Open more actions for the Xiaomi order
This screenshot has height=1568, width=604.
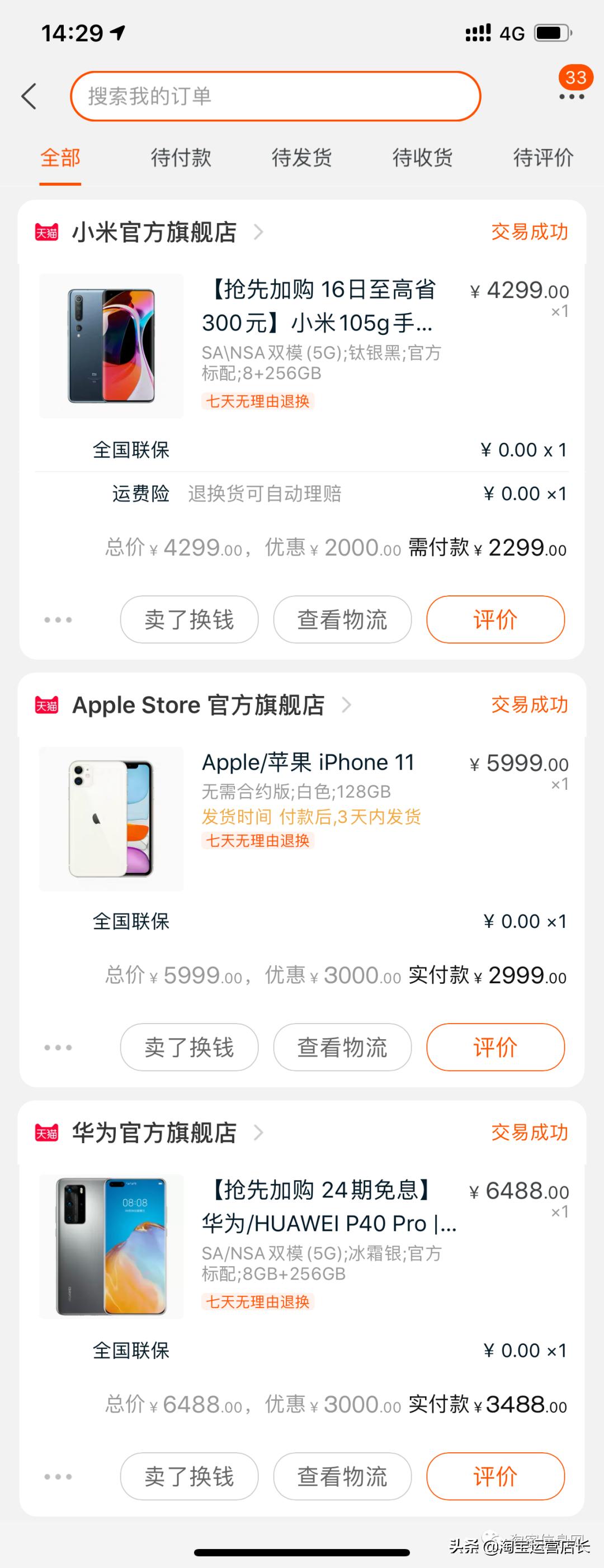click(x=58, y=619)
